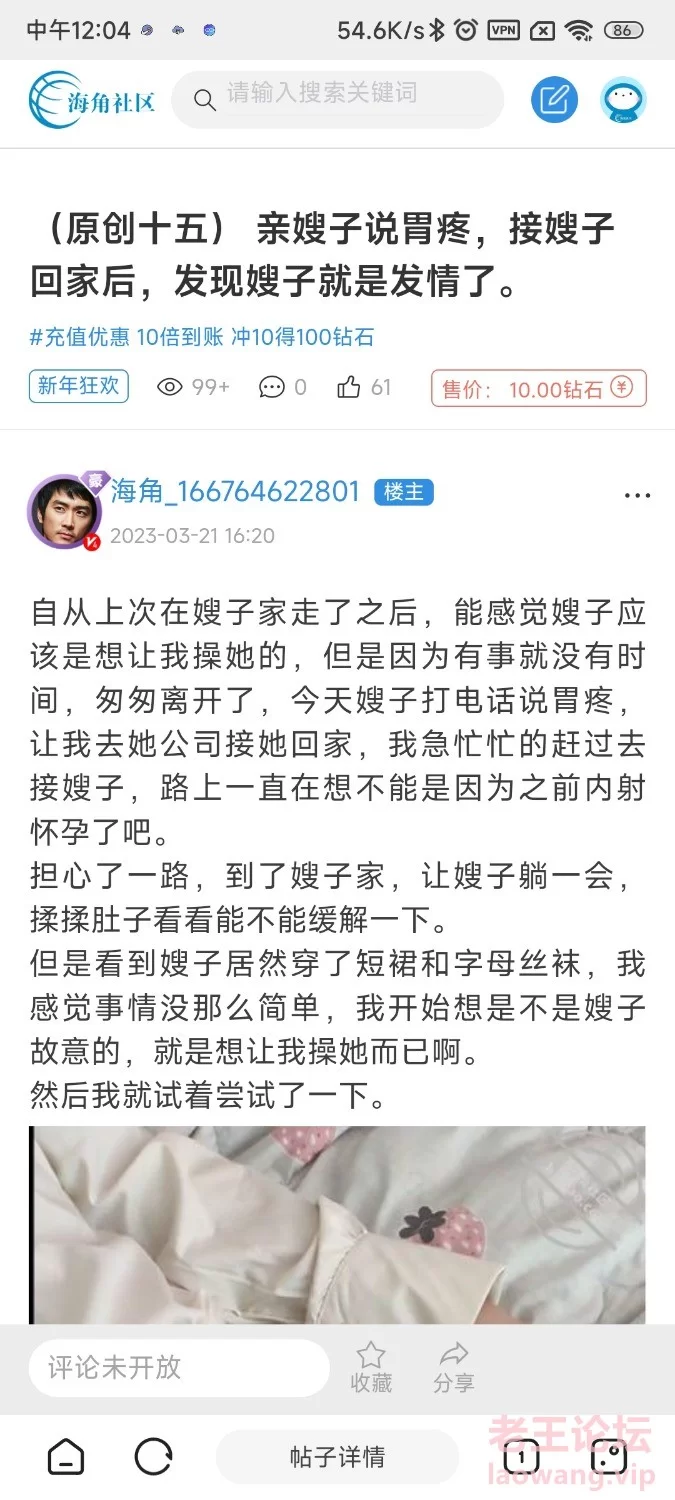This screenshot has width=675, height=1500.
Task: Tap the 帖子详情 title bar
Action: [337, 1457]
